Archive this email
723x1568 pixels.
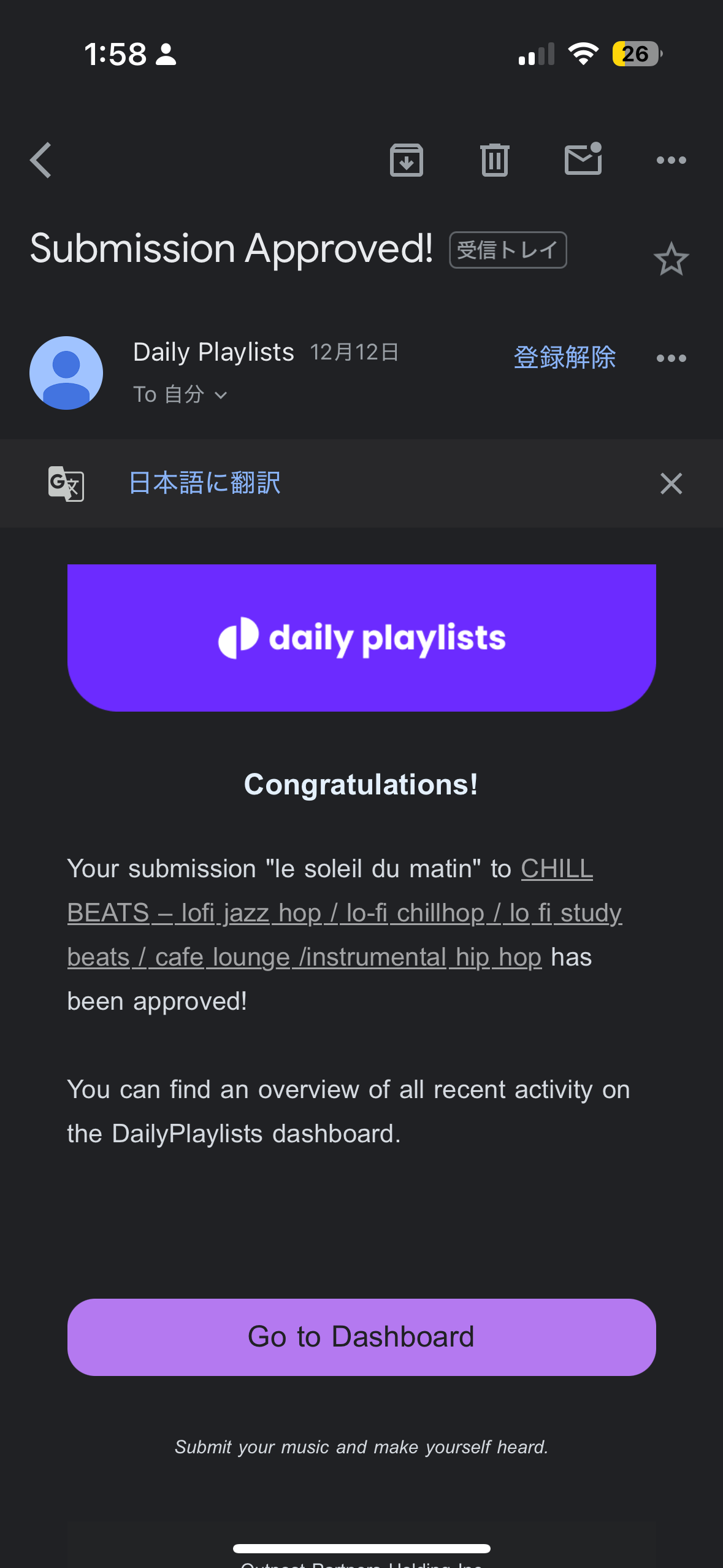click(x=406, y=160)
